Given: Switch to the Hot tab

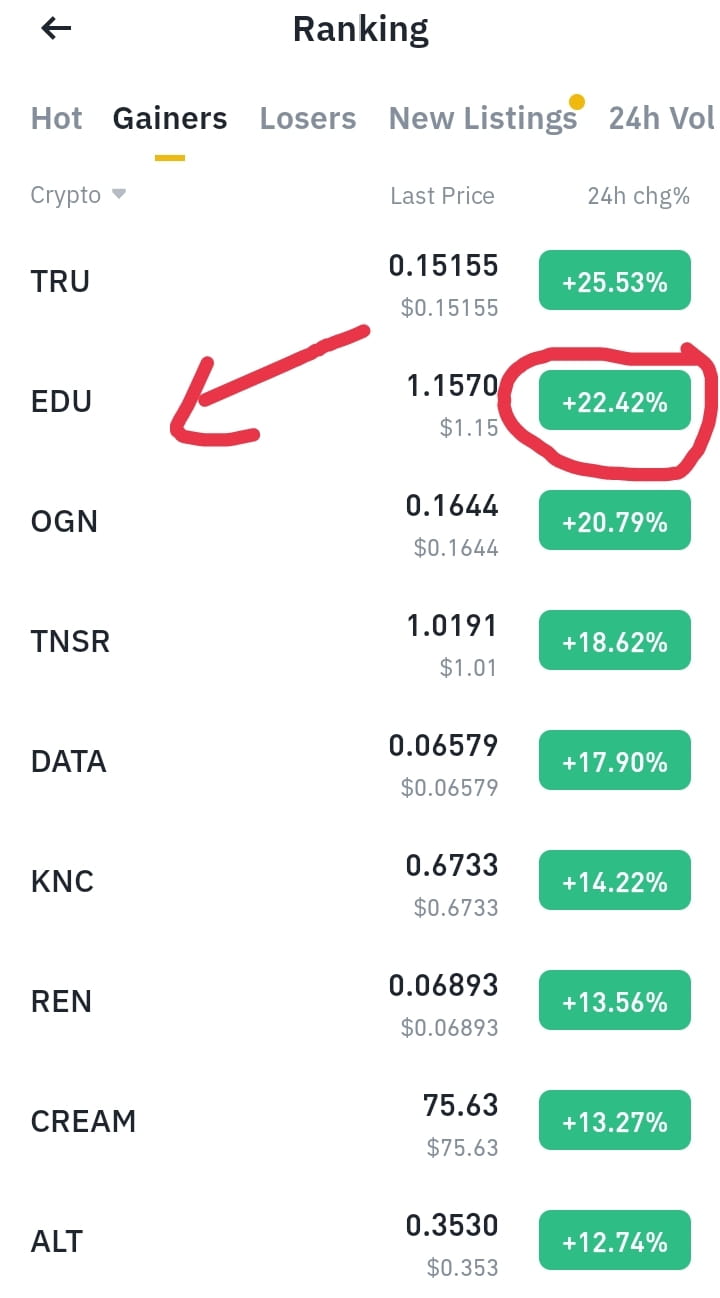Looking at the screenshot, I should [x=56, y=118].
